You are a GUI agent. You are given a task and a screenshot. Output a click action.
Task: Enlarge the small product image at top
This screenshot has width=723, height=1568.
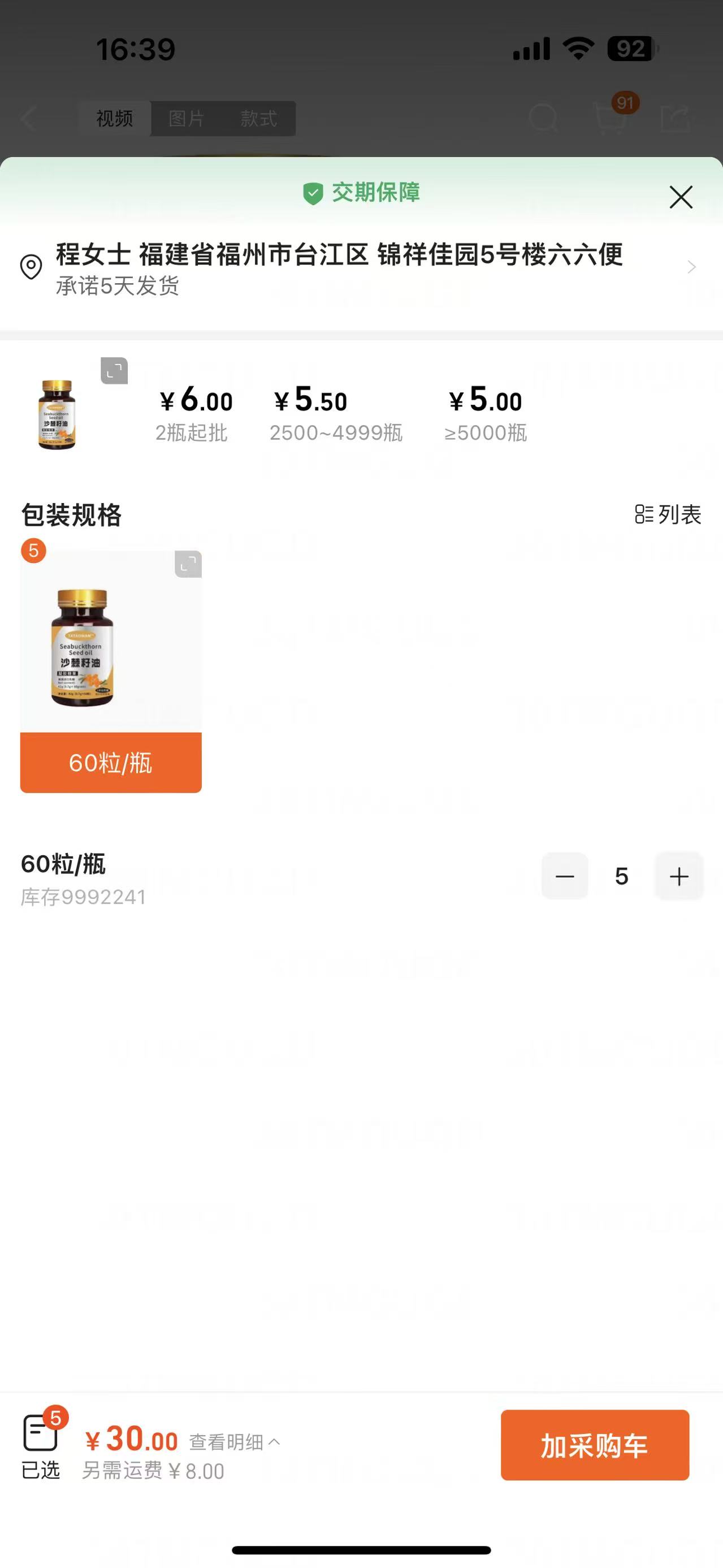tap(114, 371)
